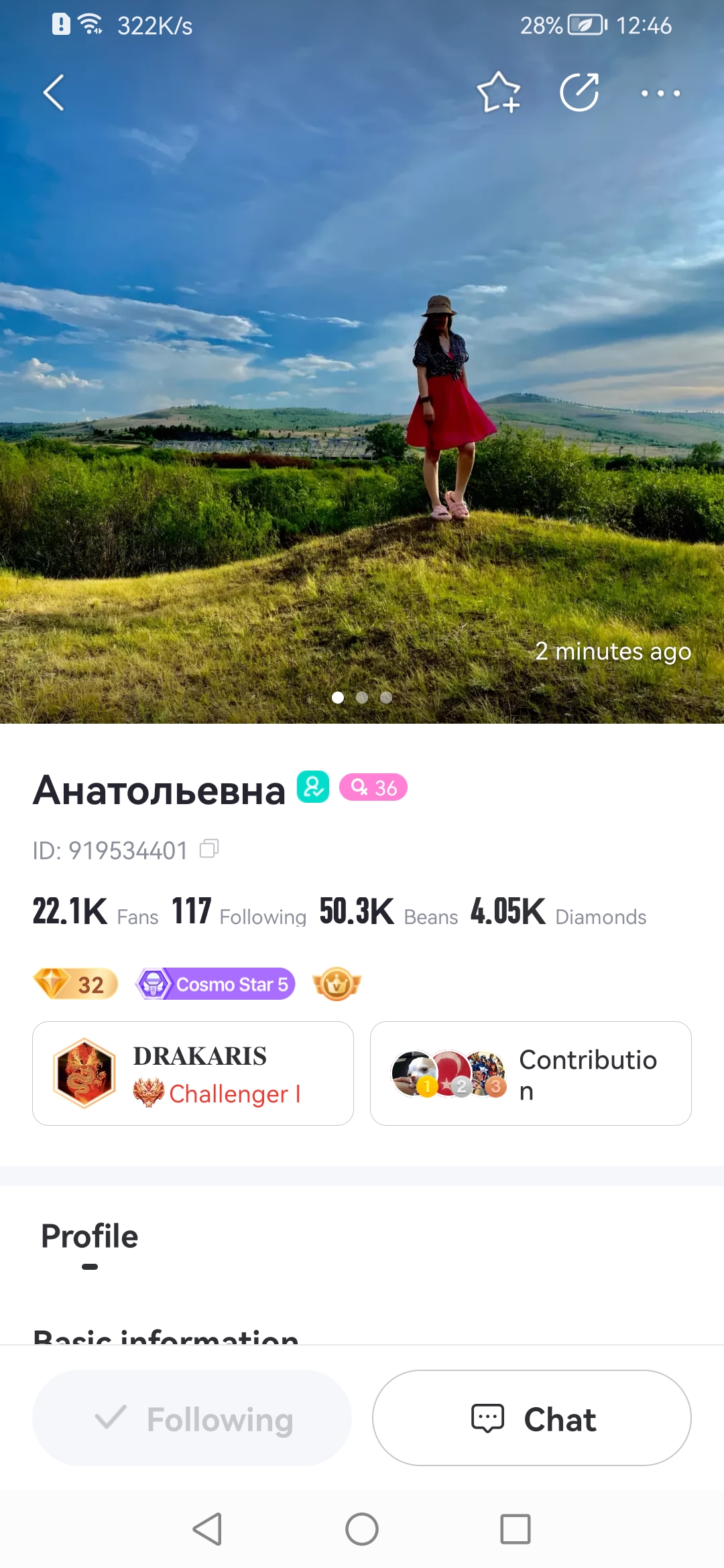
Task: Add streamer to favorites with star icon
Action: pos(499,92)
